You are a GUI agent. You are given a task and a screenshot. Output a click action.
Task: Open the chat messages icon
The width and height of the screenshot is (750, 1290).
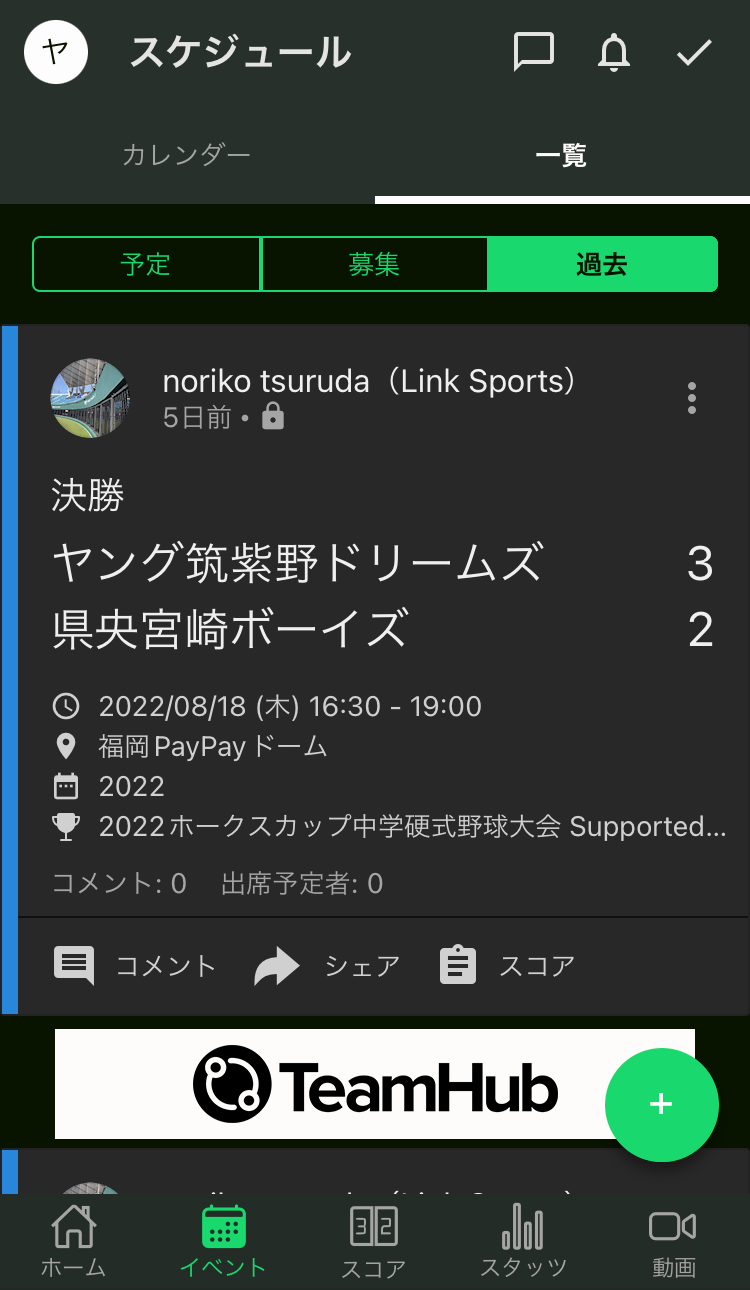[533, 52]
